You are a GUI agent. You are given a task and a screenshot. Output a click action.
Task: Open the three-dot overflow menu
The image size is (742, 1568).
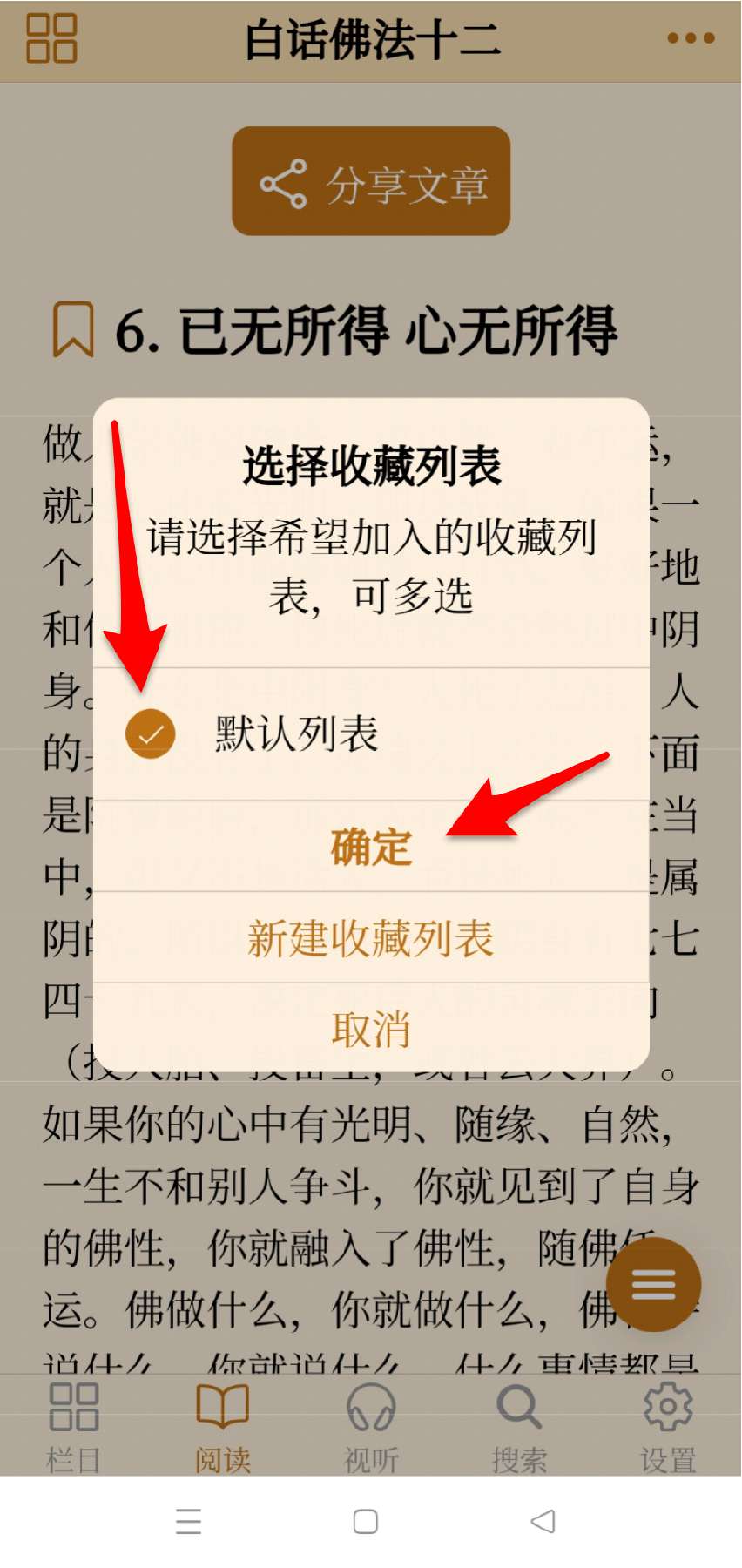click(691, 38)
